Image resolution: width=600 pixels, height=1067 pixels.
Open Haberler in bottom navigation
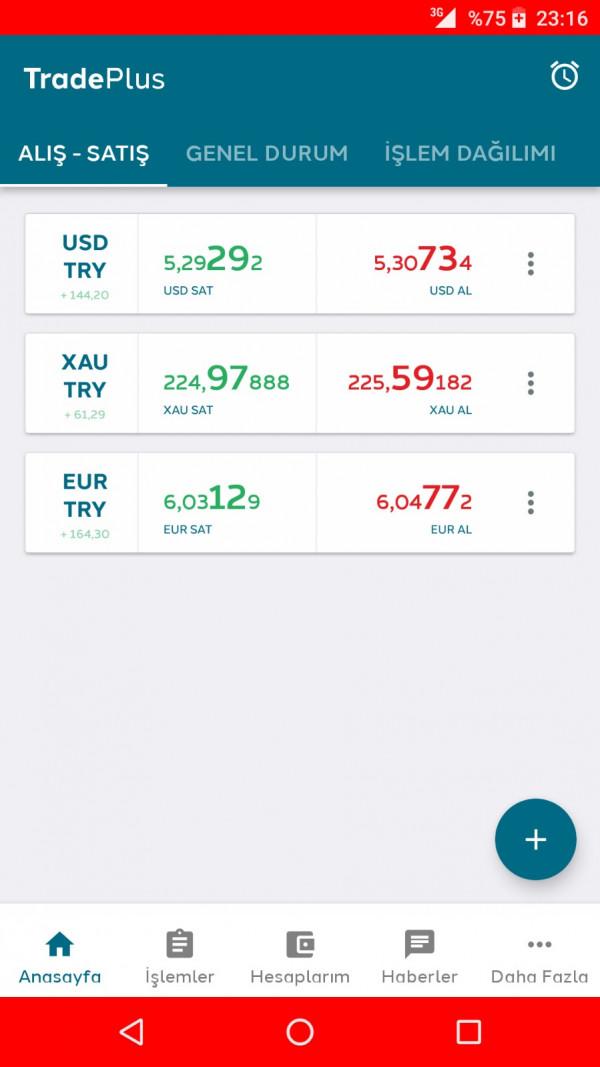420,958
